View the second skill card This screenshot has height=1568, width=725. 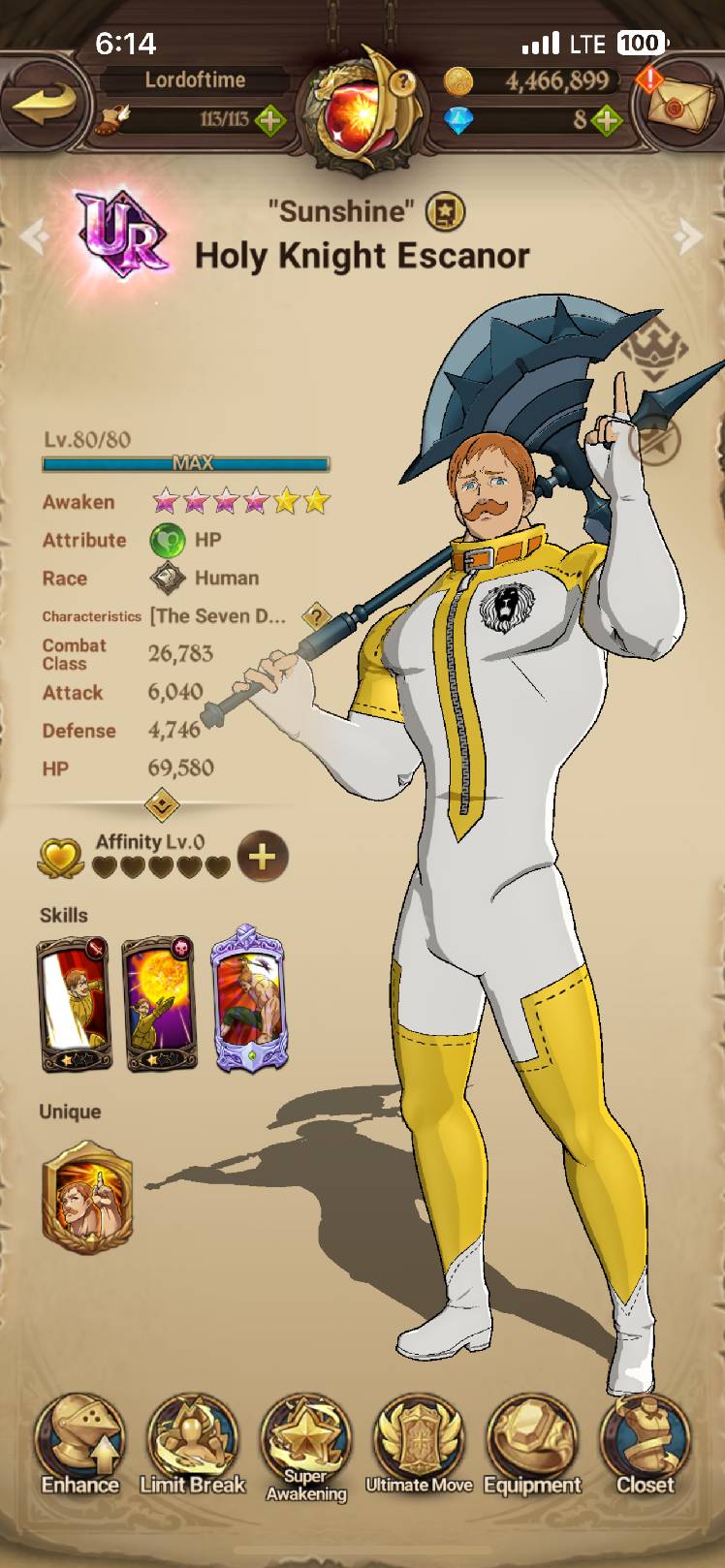tap(160, 1004)
